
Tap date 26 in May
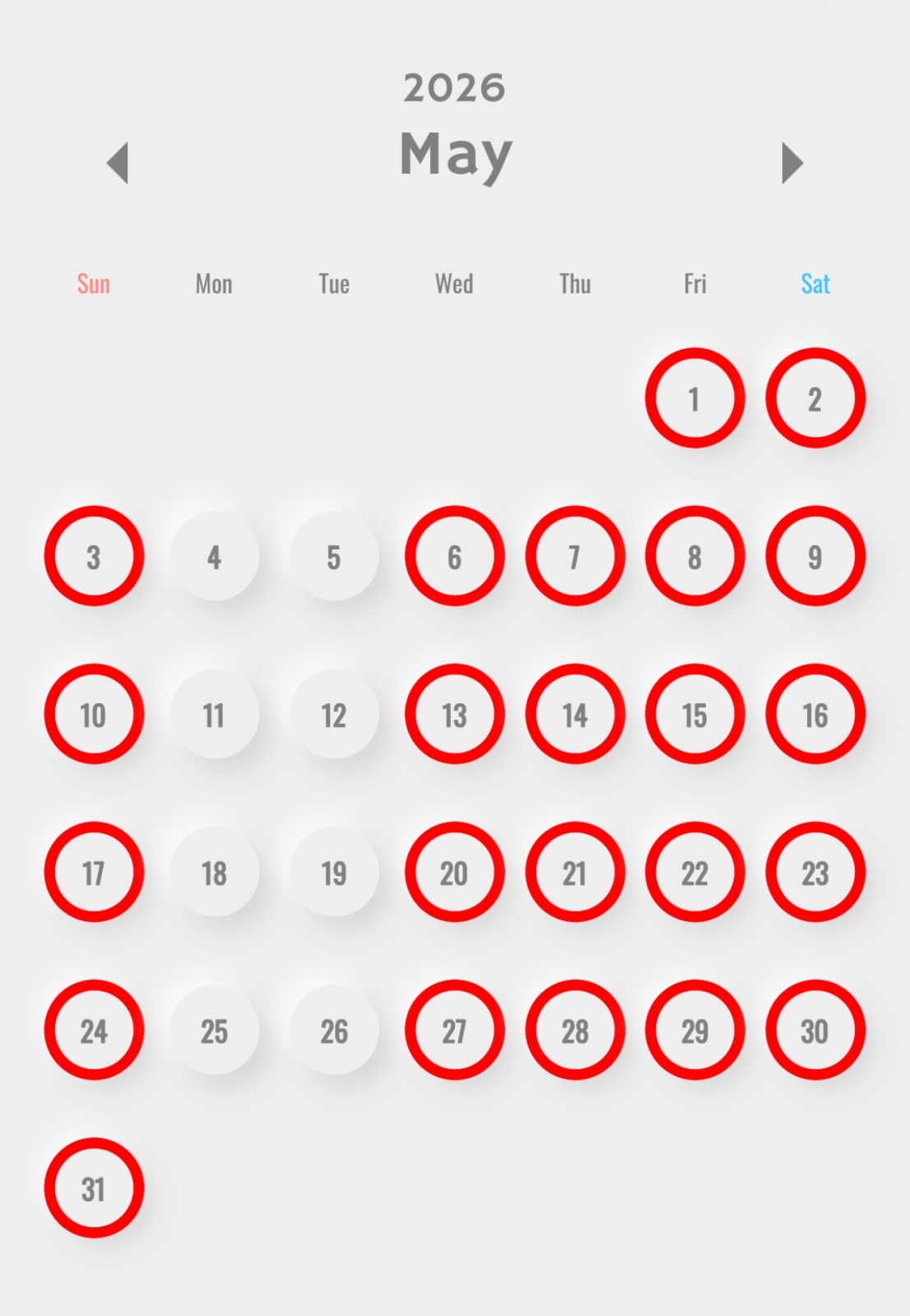tap(334, 1031)
